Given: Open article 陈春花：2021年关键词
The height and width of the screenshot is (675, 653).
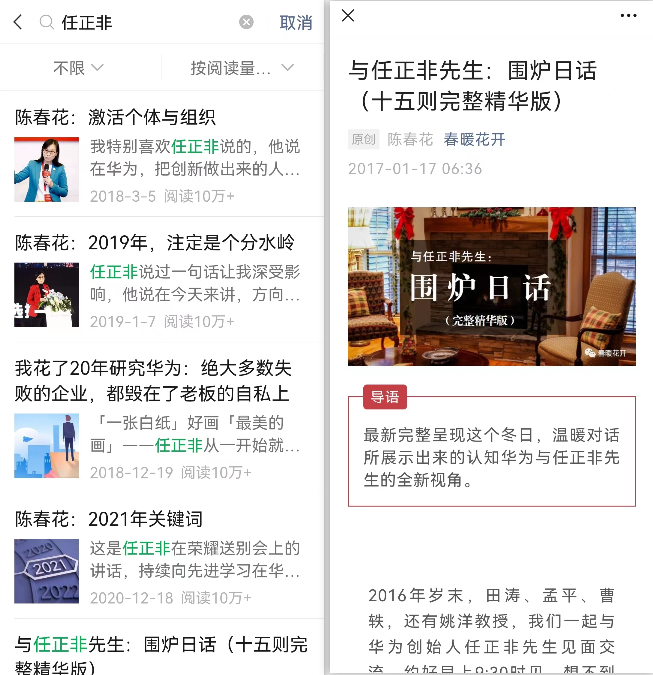Looking at the screenshot, I should pyautogui.click(x=109, y=518).
